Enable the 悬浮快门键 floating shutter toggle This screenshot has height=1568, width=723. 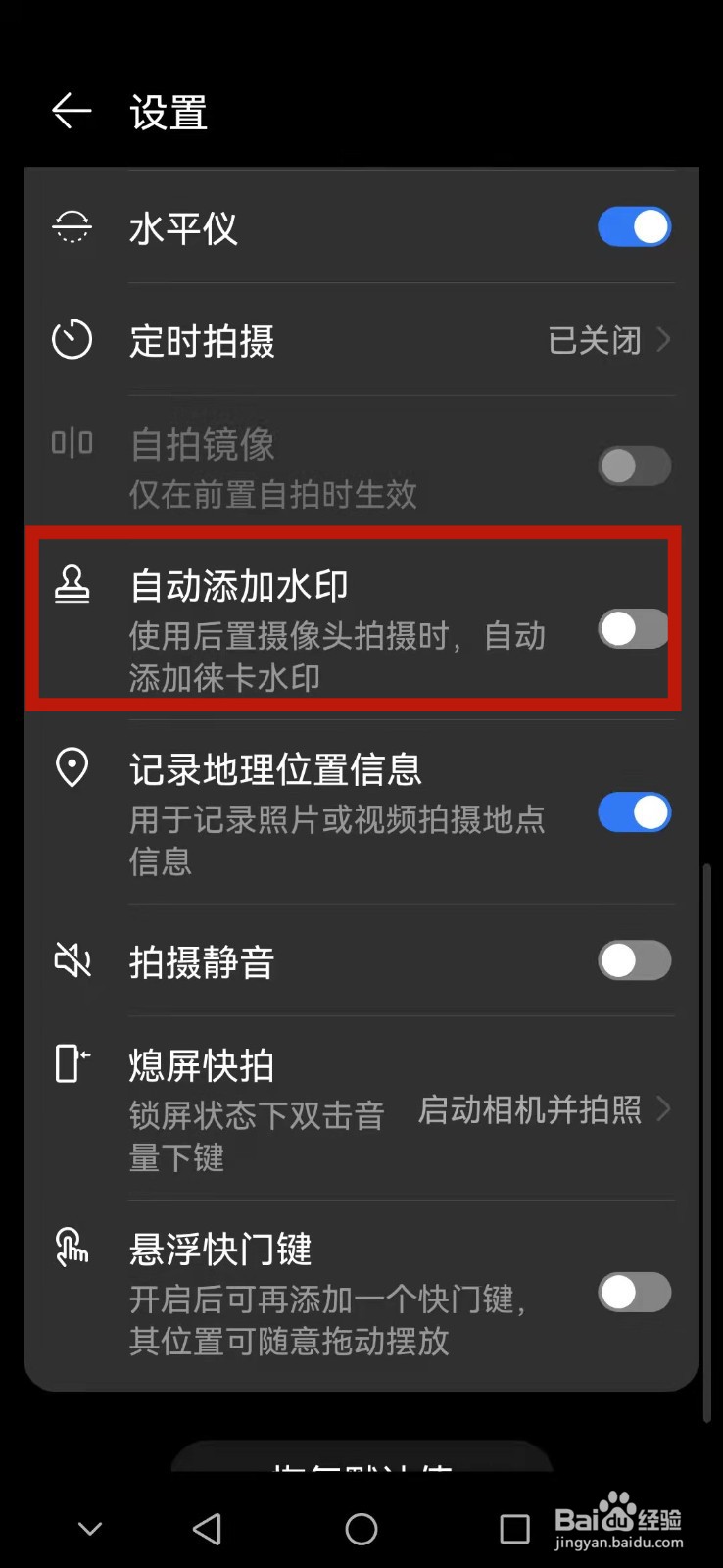(x=634, y=1293)
